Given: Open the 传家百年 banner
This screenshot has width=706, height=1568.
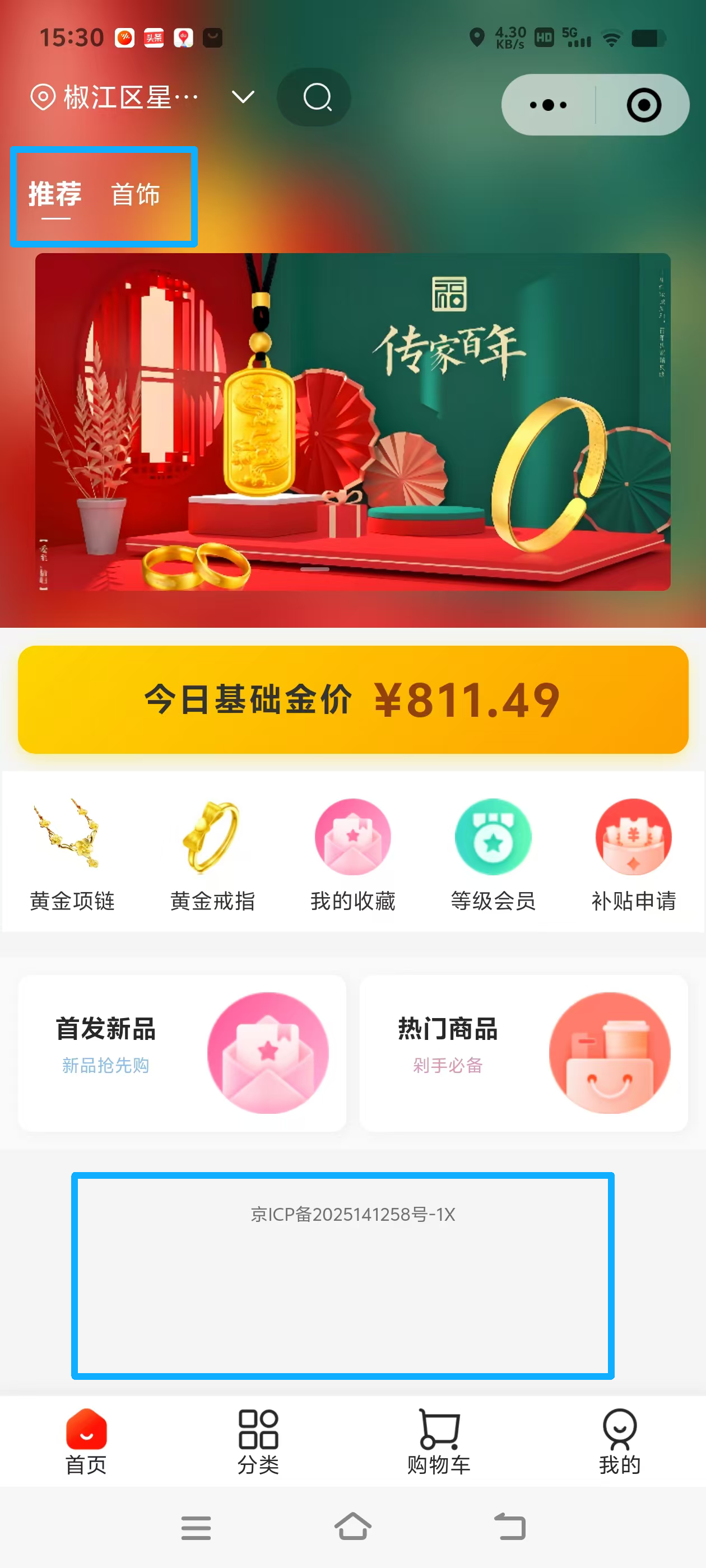Looking at the screenshot, I should (x=352, y=421).
